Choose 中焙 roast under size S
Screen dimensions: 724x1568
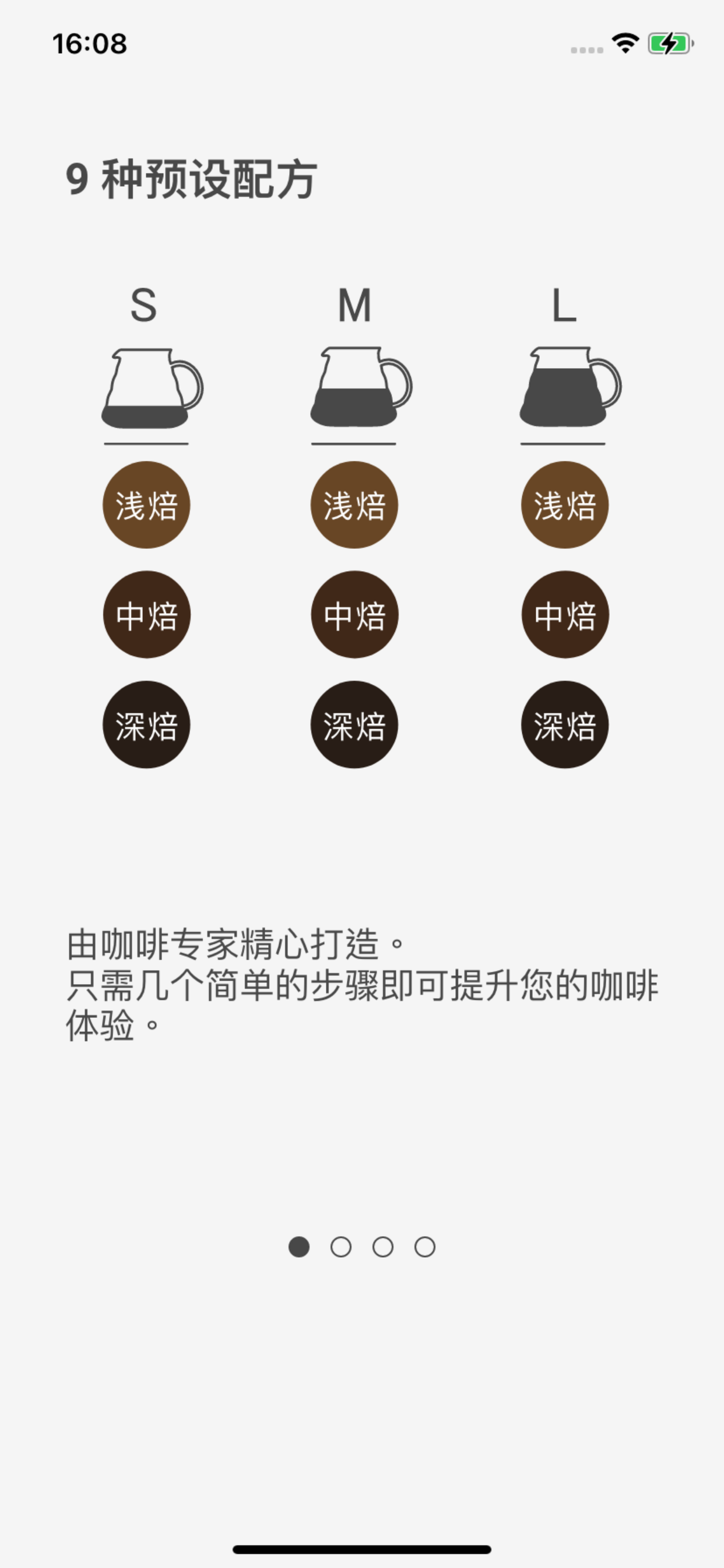click(146, 616)
